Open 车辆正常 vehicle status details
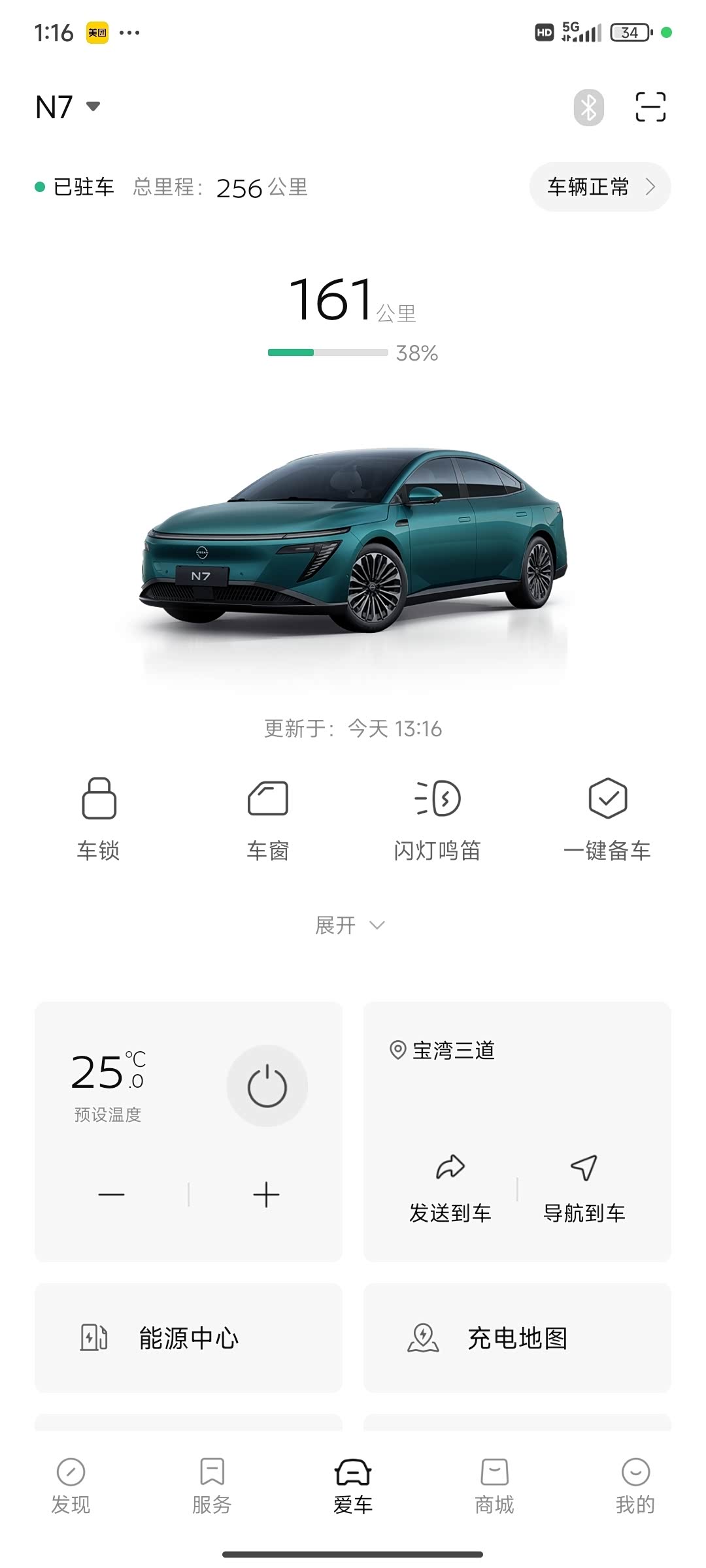This screenshot has width=706, height=1568. pyautogui.click(x=599, y=188)
